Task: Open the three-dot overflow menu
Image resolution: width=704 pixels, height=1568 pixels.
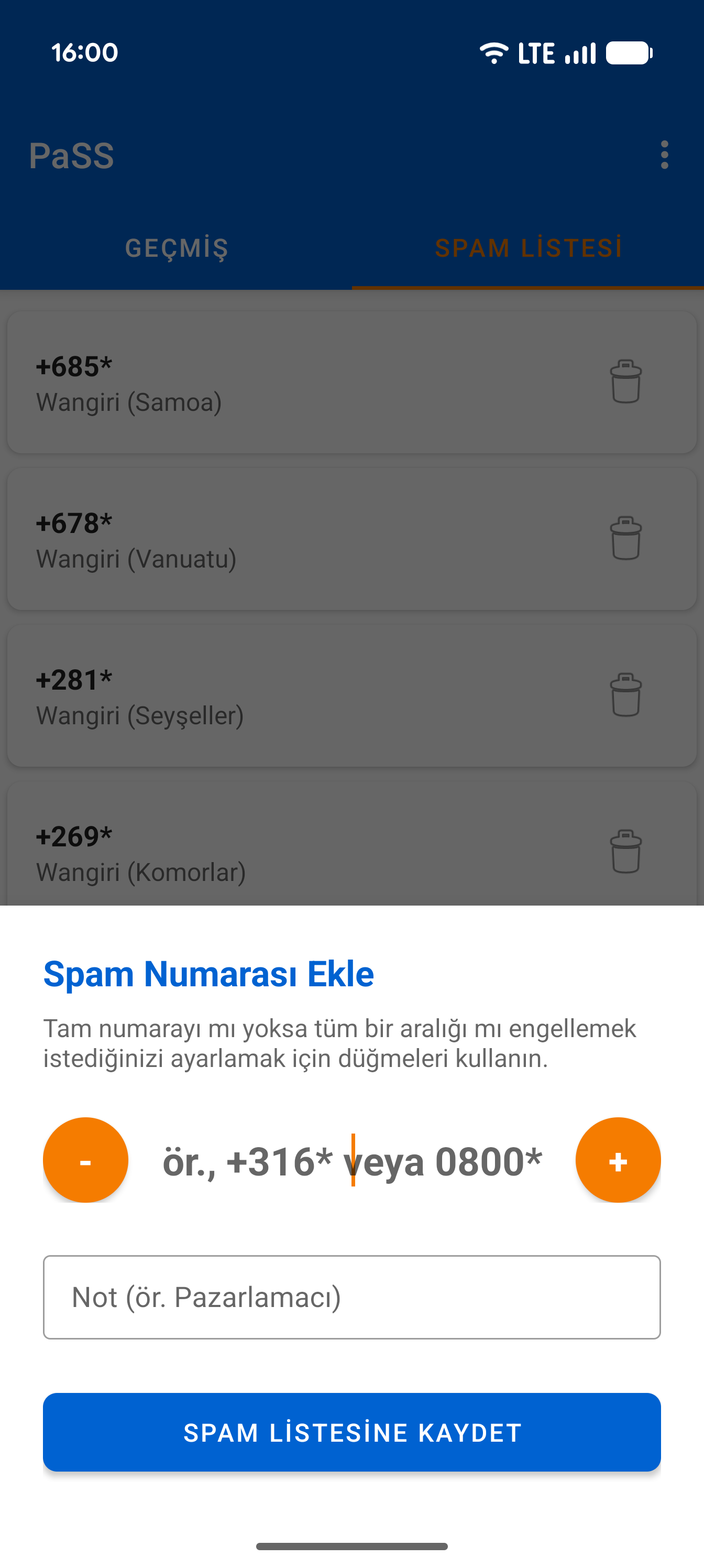Action: (x=664, y=155)
